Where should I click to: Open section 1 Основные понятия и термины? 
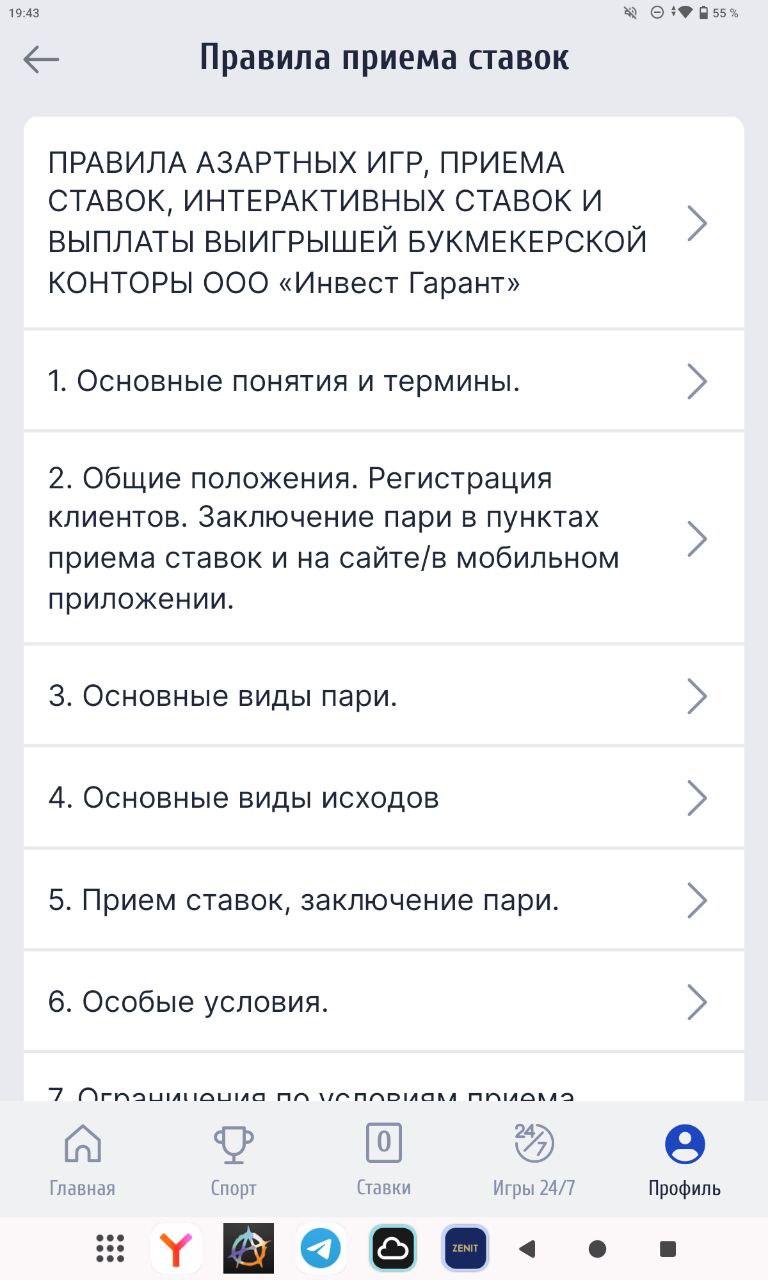click(x=384, y=381)
